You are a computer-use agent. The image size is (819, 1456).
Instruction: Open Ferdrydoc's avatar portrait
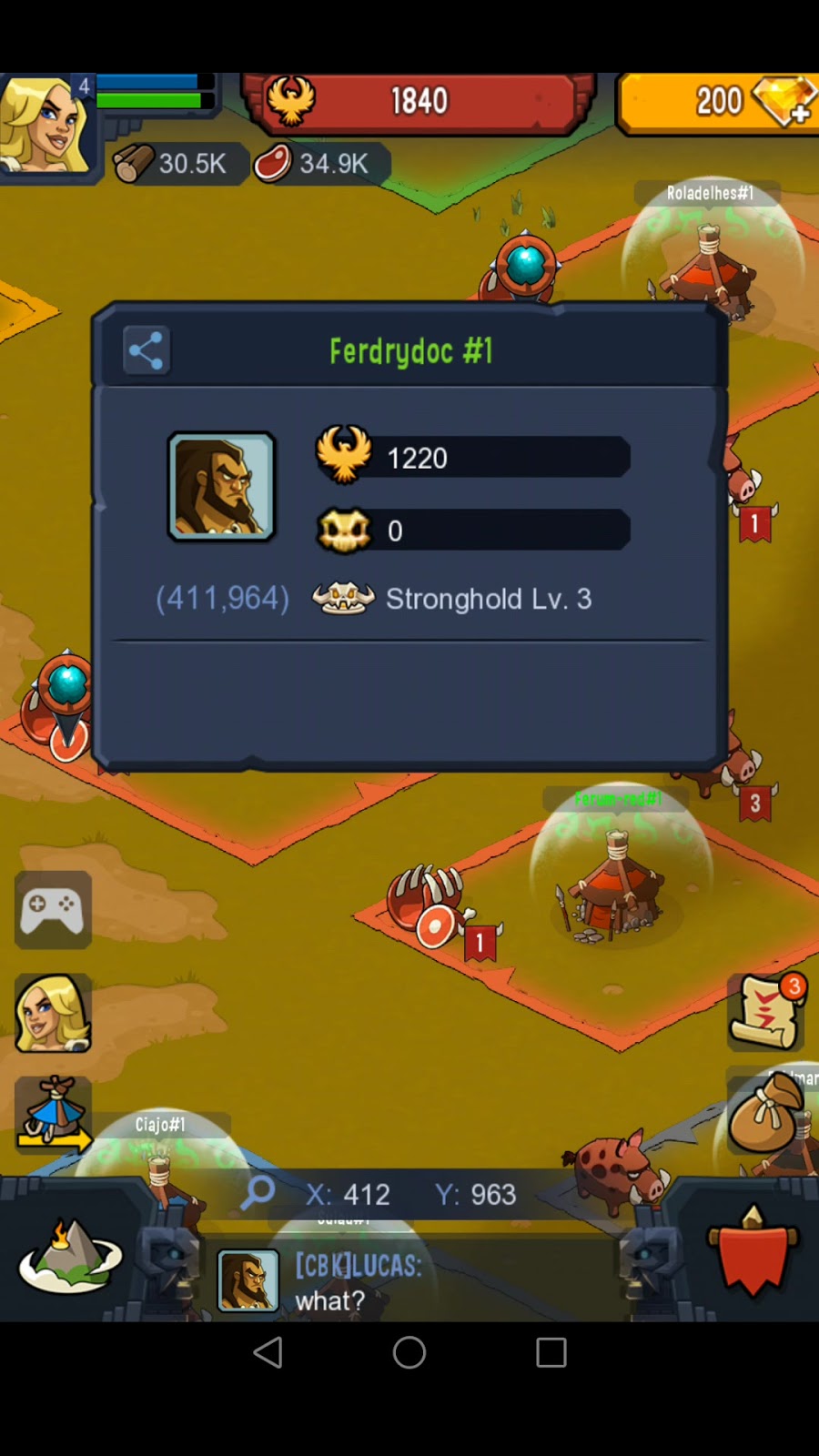221,487
